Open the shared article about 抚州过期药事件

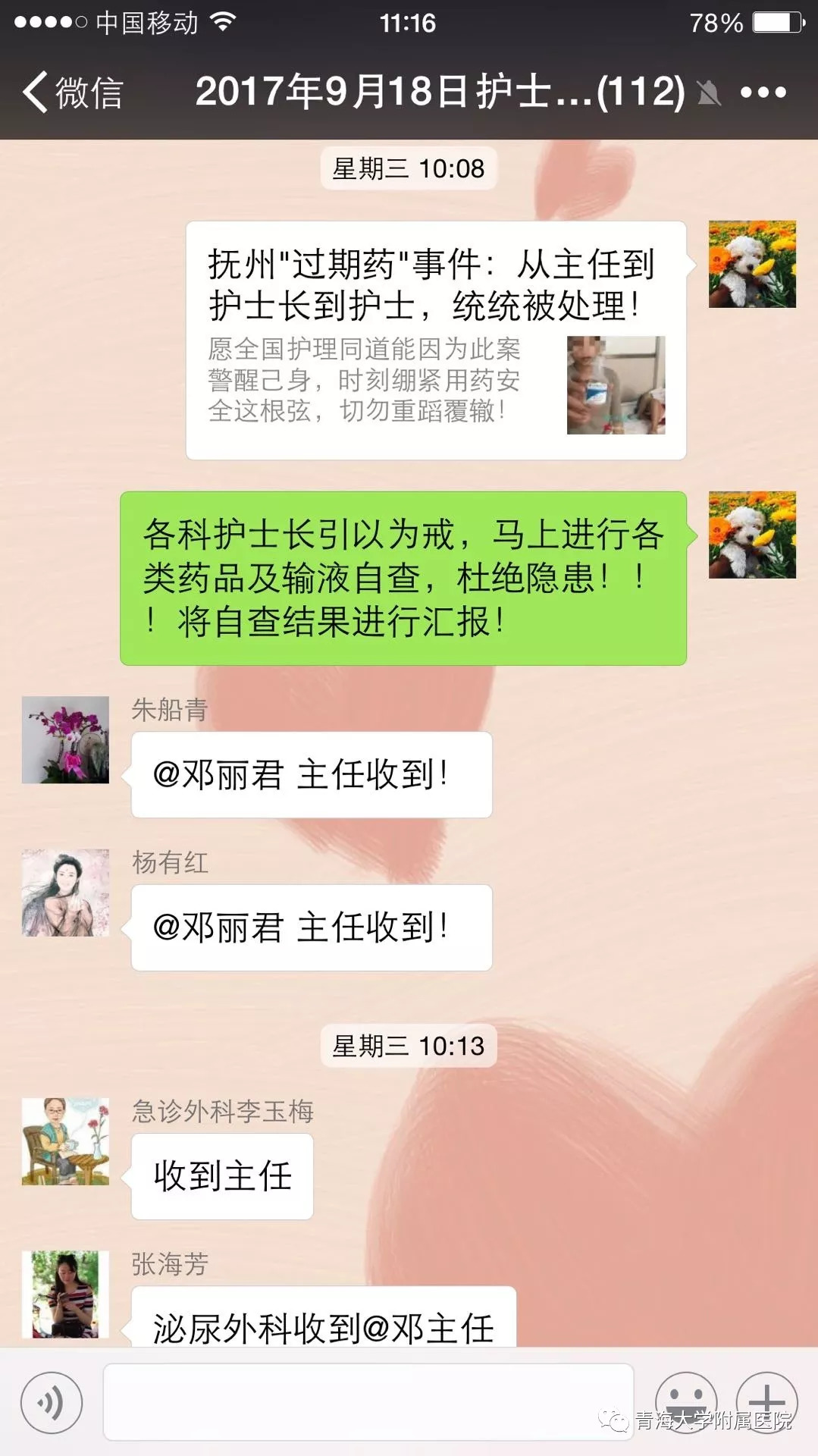coord(435,340)
